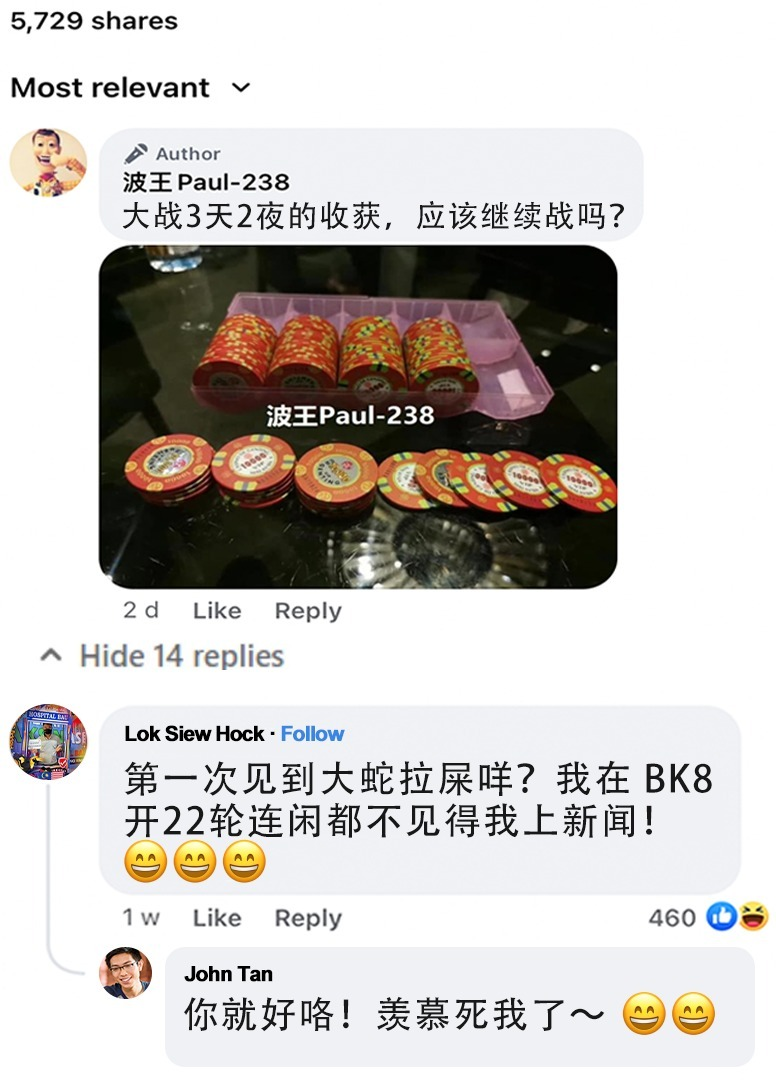Screen dimensions: 776x1080
Task: Open the Most relevant sort dropdown
Action: 130,88
